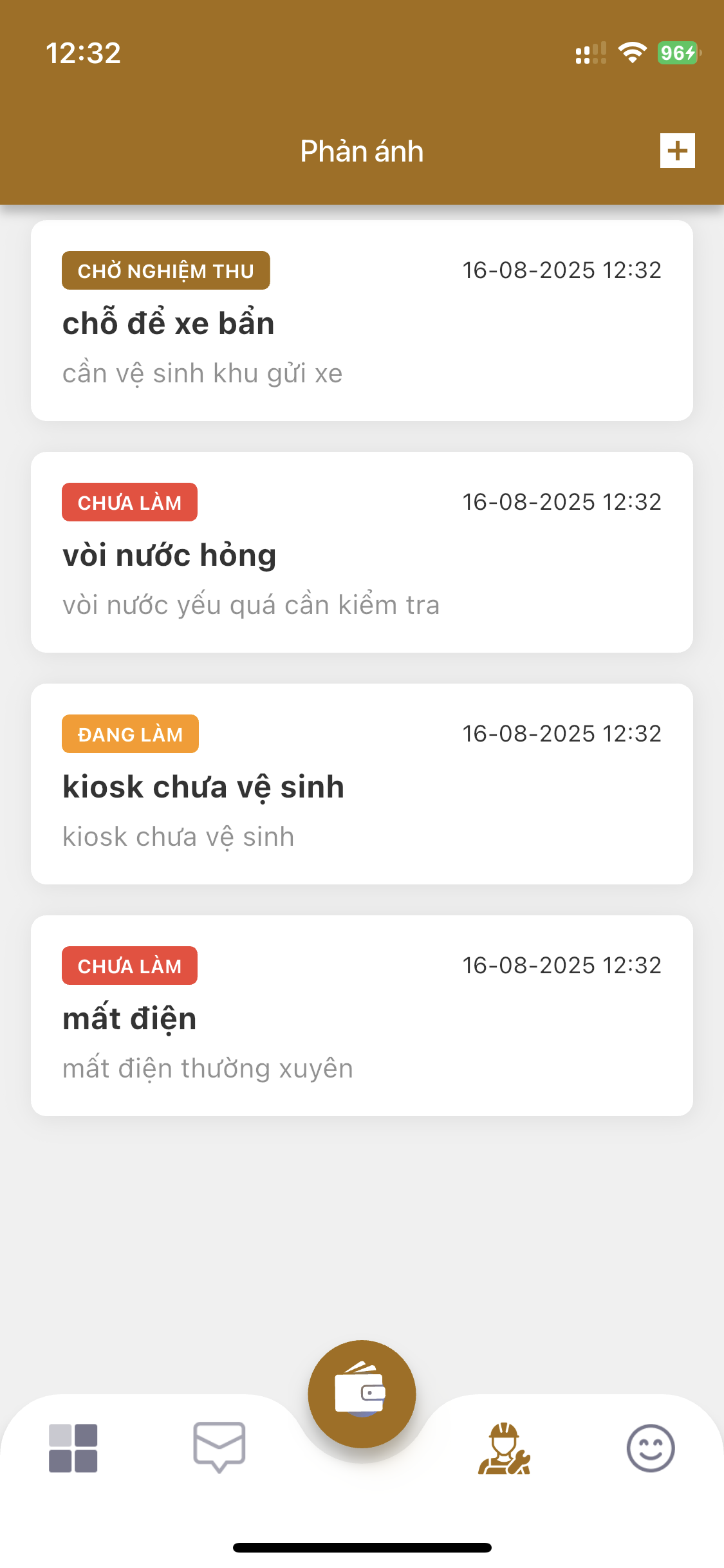
Task: Go to the messages tab
Action: [219, 1447]
